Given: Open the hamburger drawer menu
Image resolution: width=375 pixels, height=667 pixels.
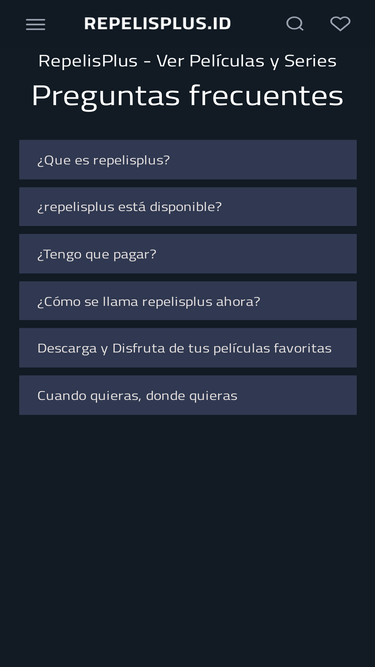Looking at the screenshot, I should tap(35, 24).
